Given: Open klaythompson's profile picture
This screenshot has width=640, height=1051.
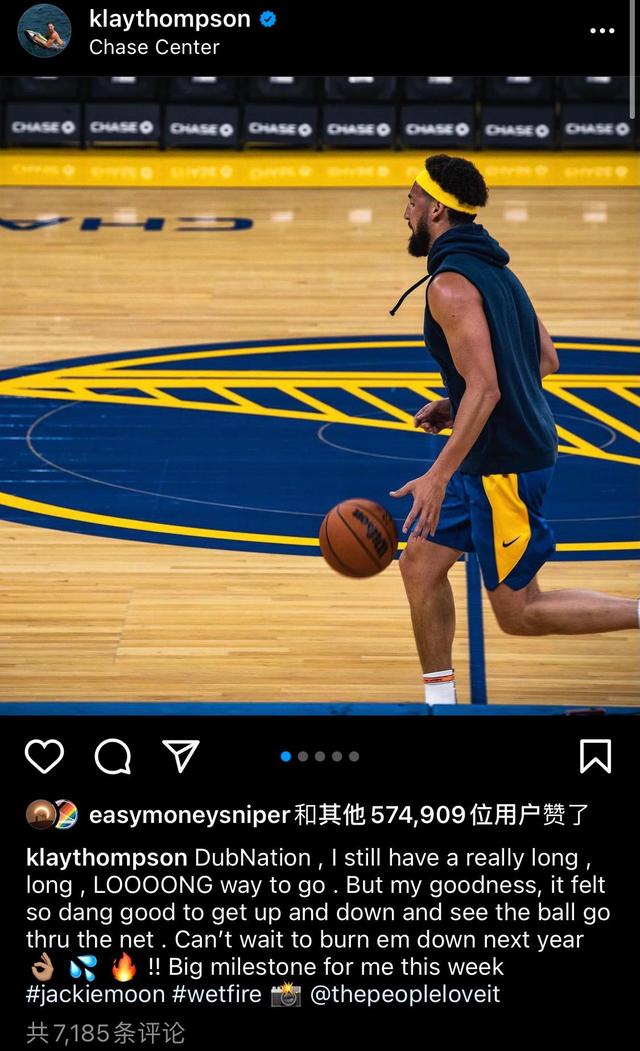Looking at the screenshot, I should pos(44,31).
